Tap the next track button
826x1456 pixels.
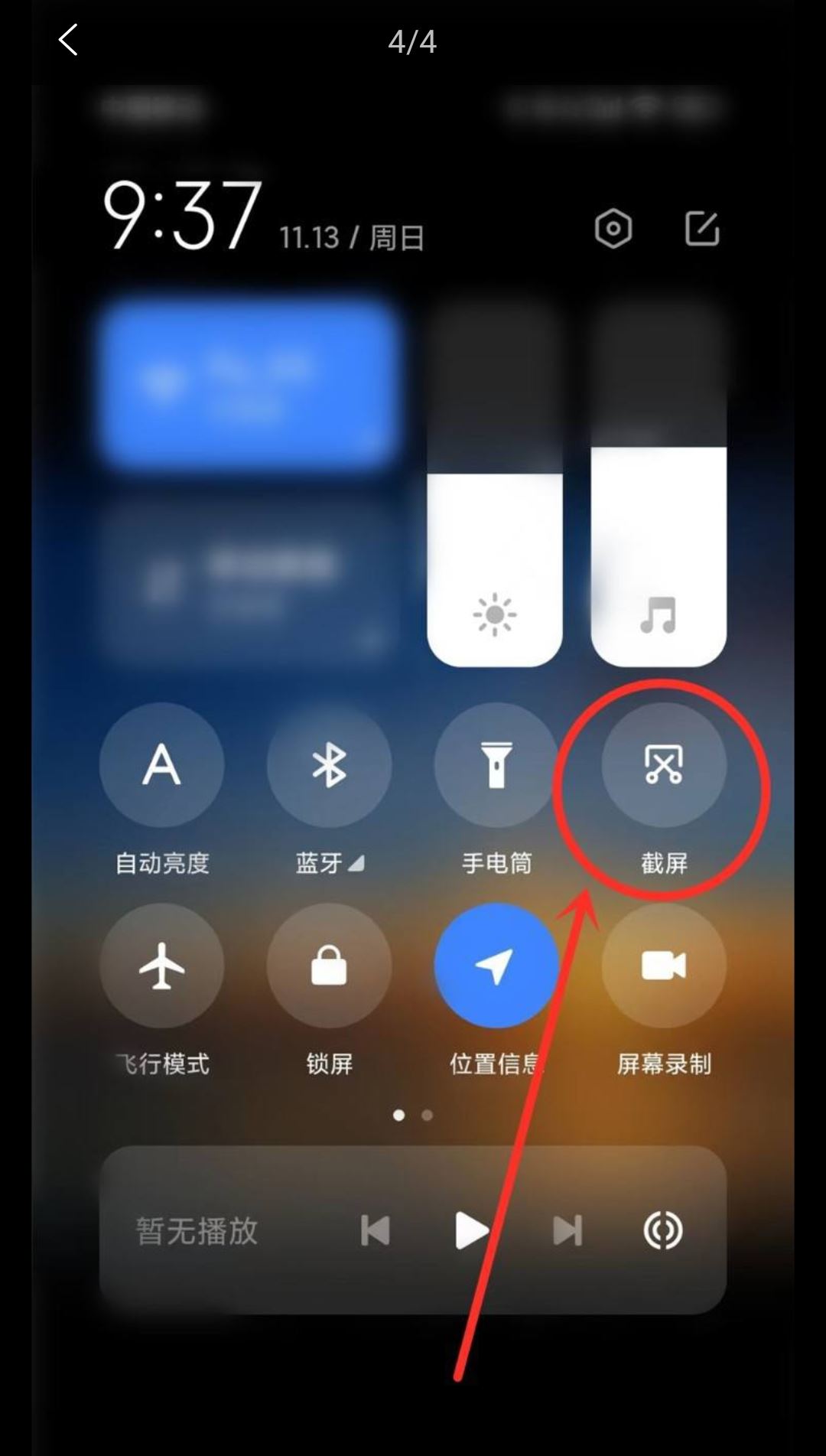point(566,1230)
